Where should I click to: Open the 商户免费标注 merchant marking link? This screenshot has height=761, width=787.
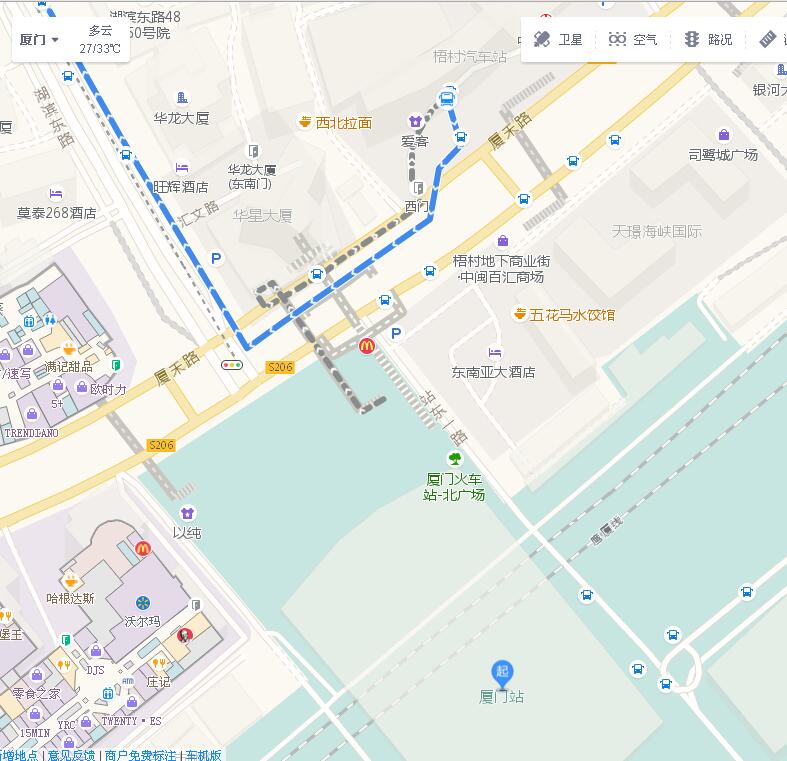click(x=140, y=755)
